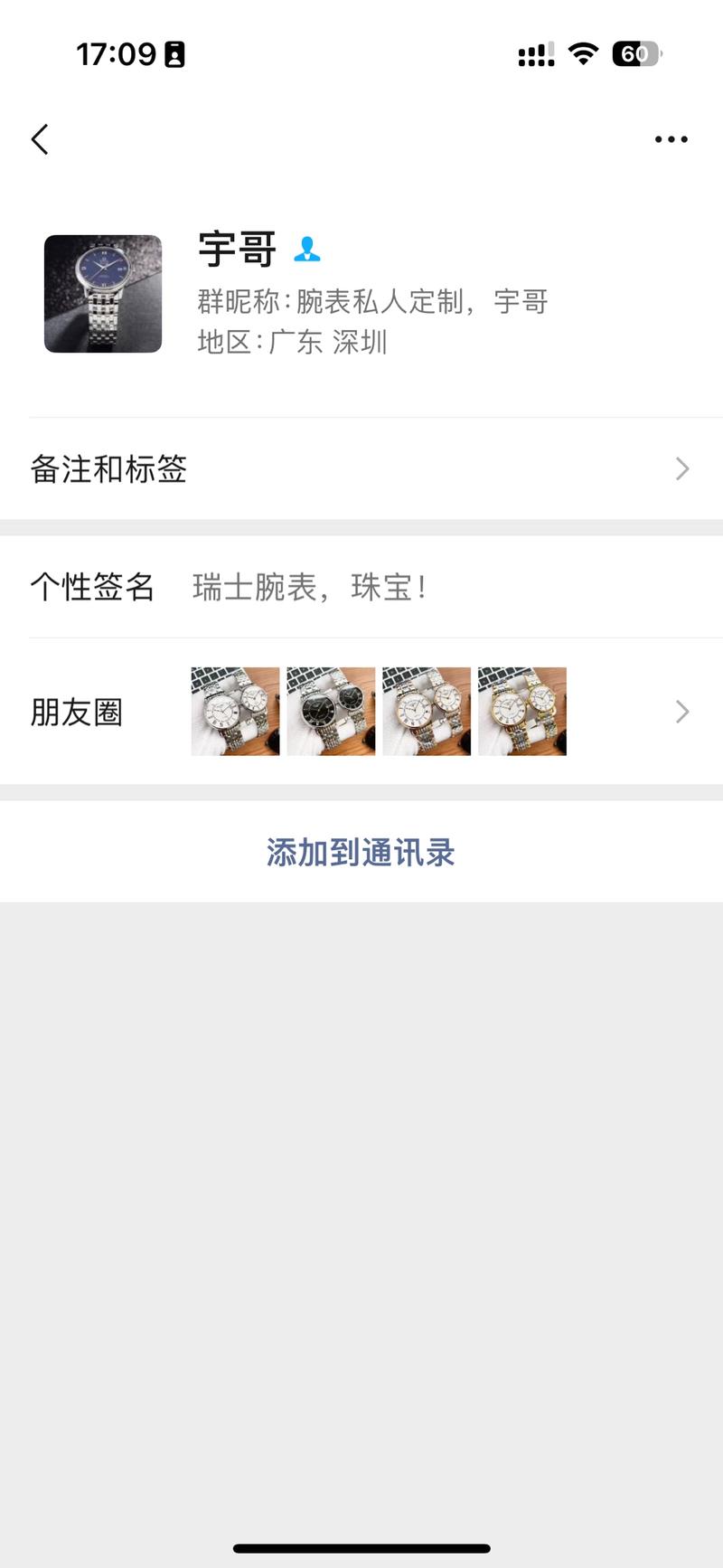Tap the contact card icon near the clock
This screenshot has width=723, height=1568.
tap(174, 54)
